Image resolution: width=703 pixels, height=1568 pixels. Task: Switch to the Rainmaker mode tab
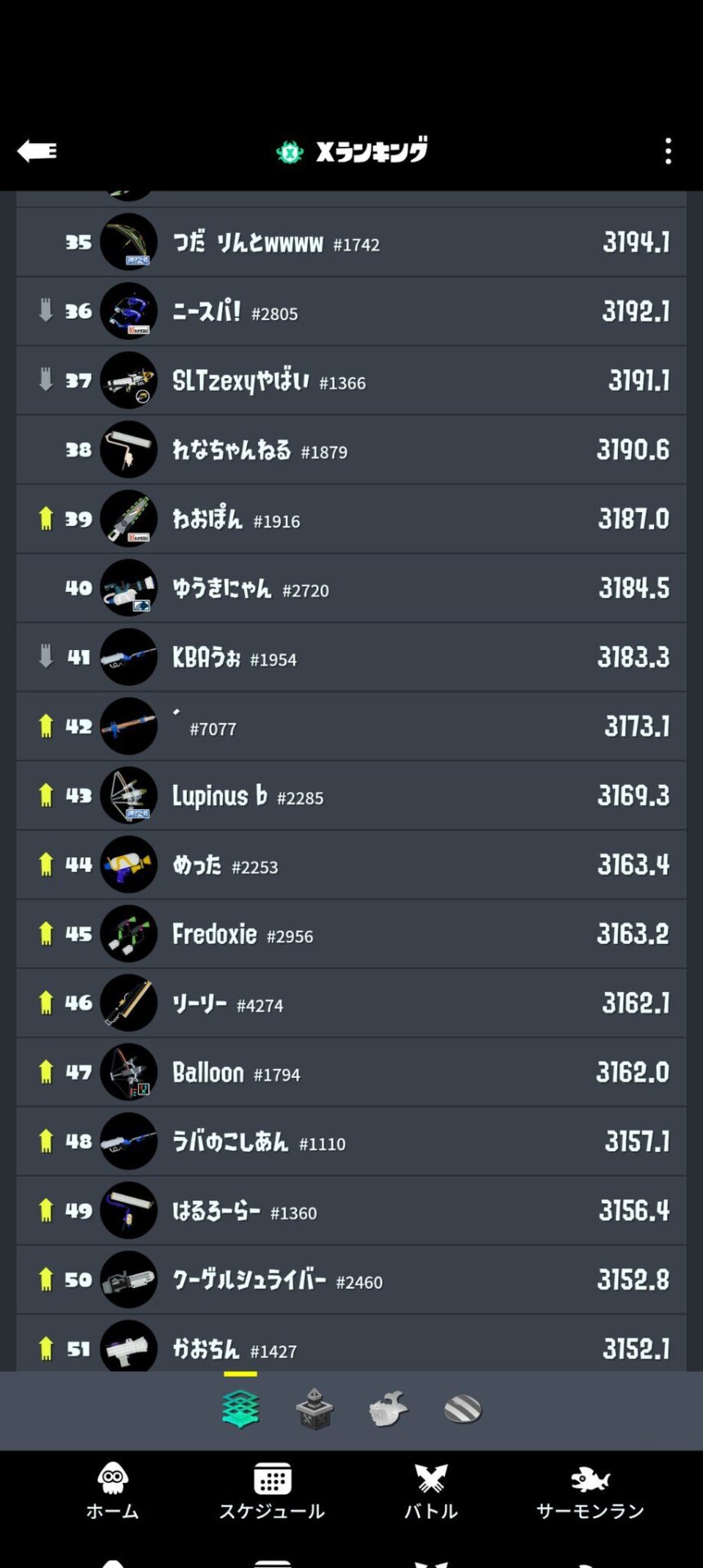388,1409
